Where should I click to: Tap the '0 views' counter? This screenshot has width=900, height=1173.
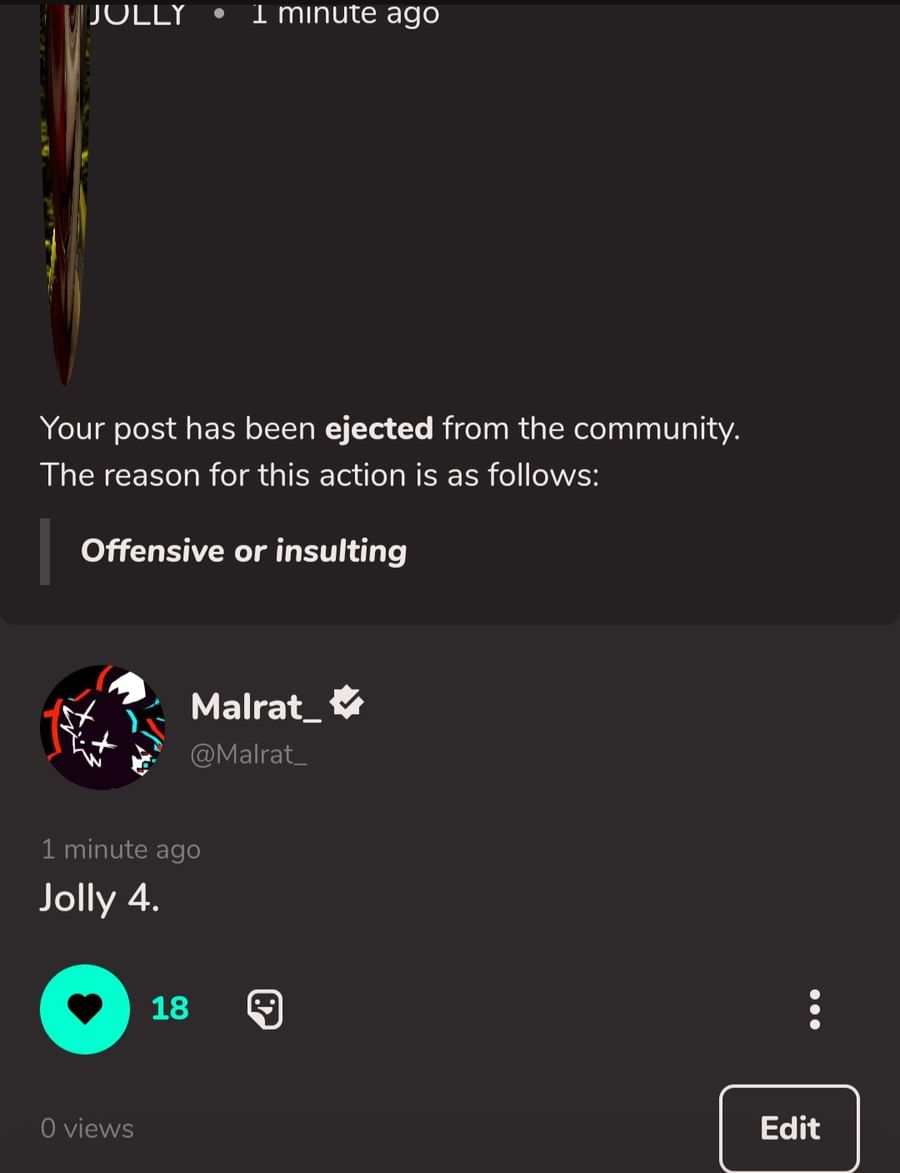(86, 1128)
